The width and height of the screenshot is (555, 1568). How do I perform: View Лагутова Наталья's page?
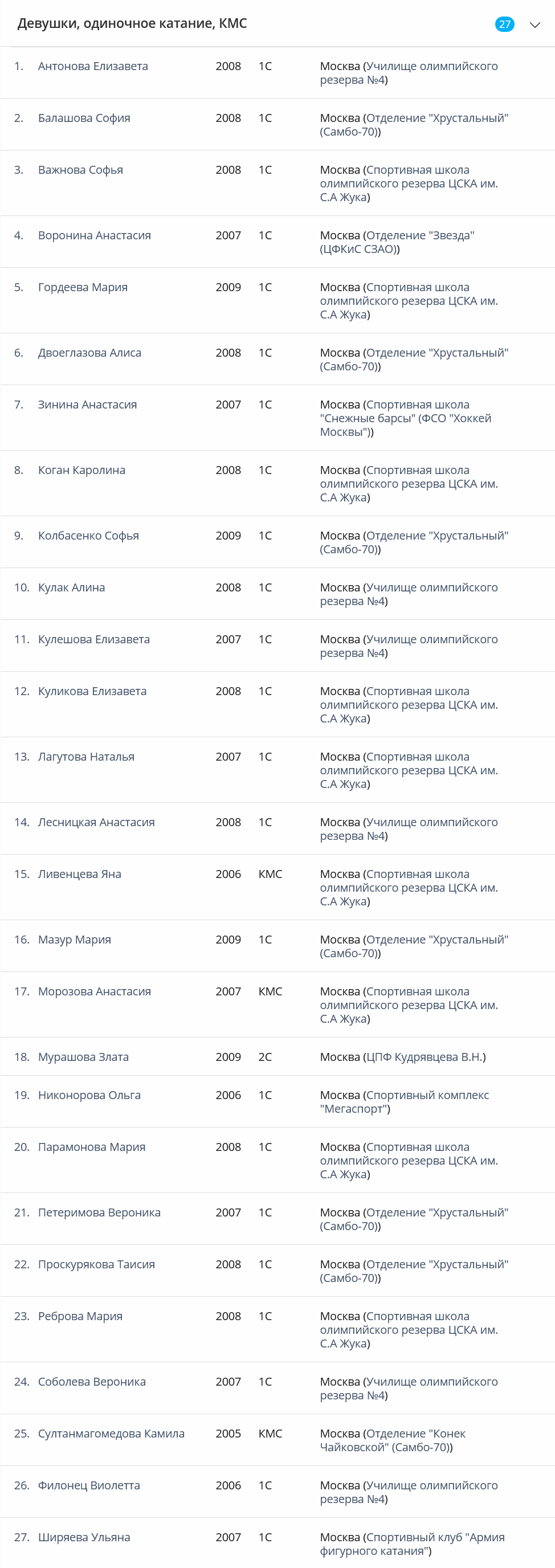86,757
